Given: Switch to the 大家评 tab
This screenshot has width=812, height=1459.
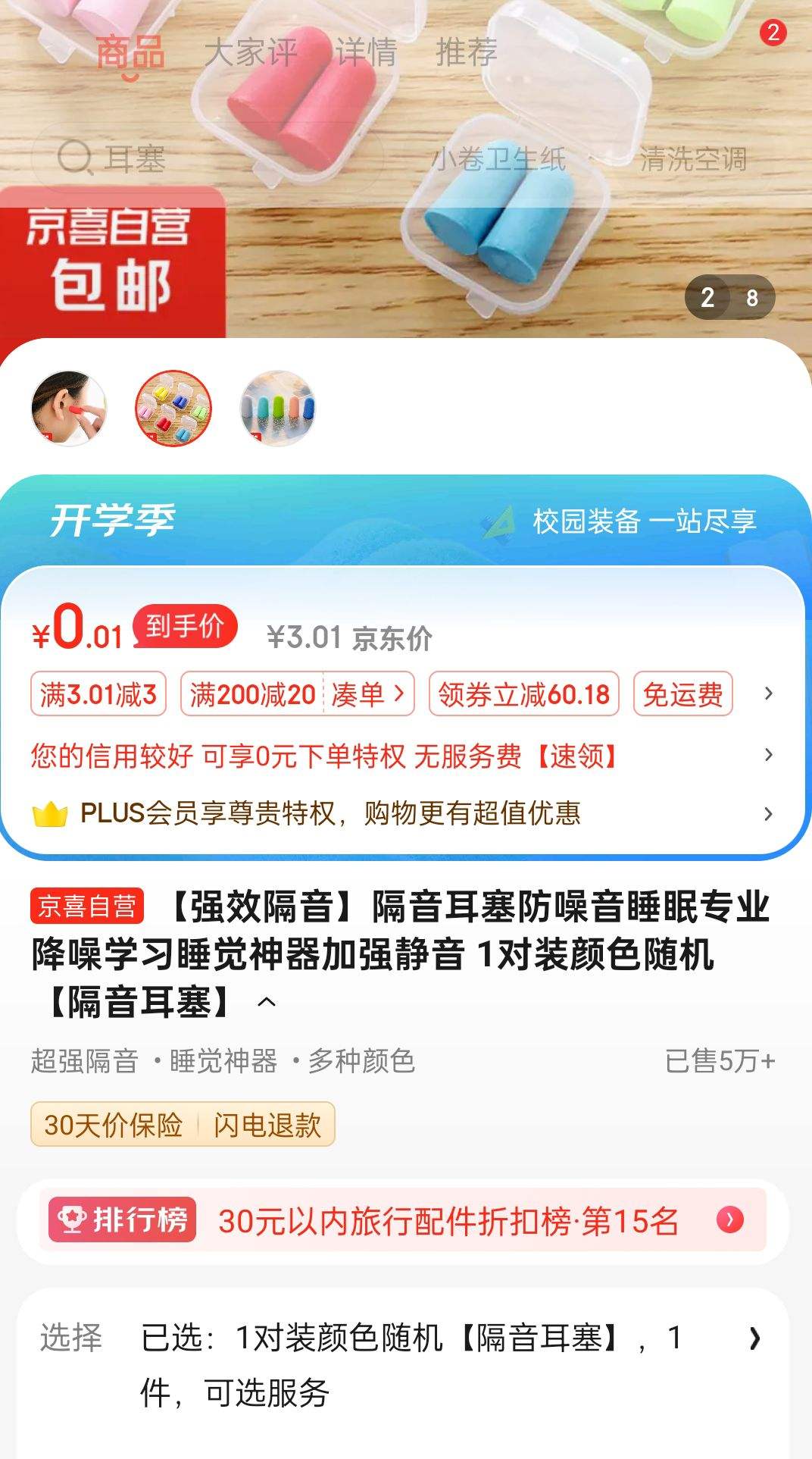Looking at the screenshot, I should (251, 53).
